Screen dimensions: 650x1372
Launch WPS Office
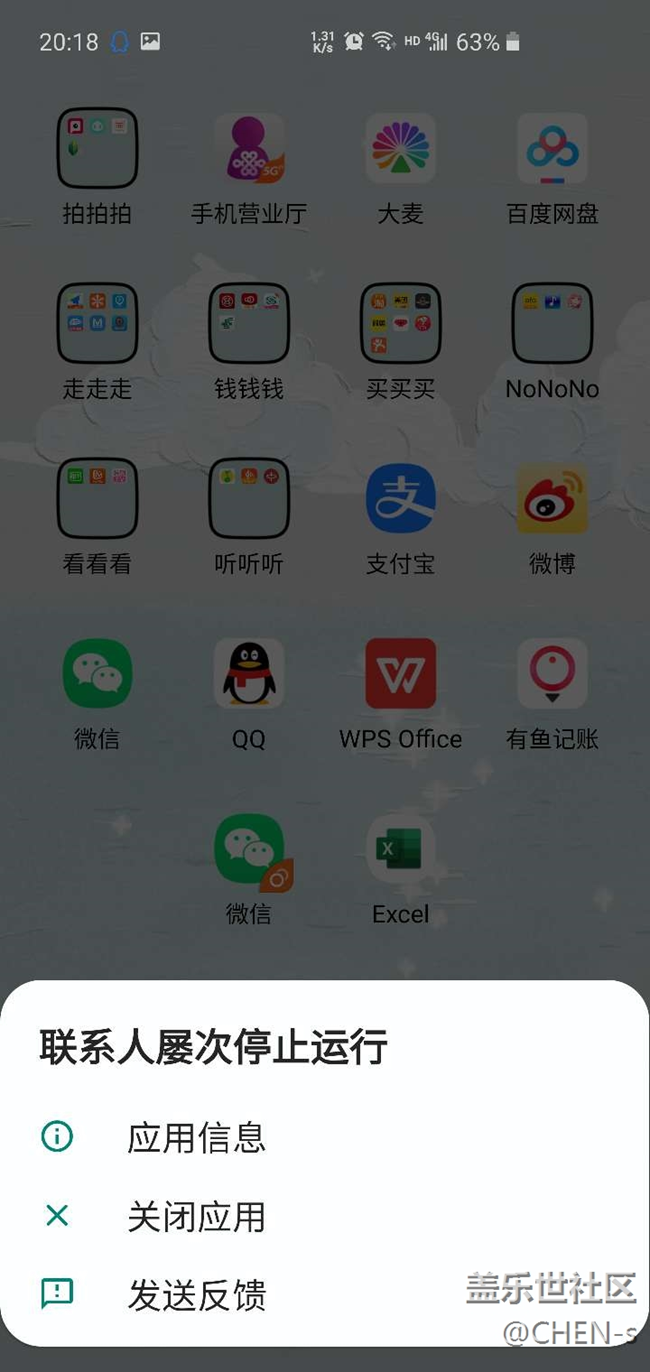point(400,674)
